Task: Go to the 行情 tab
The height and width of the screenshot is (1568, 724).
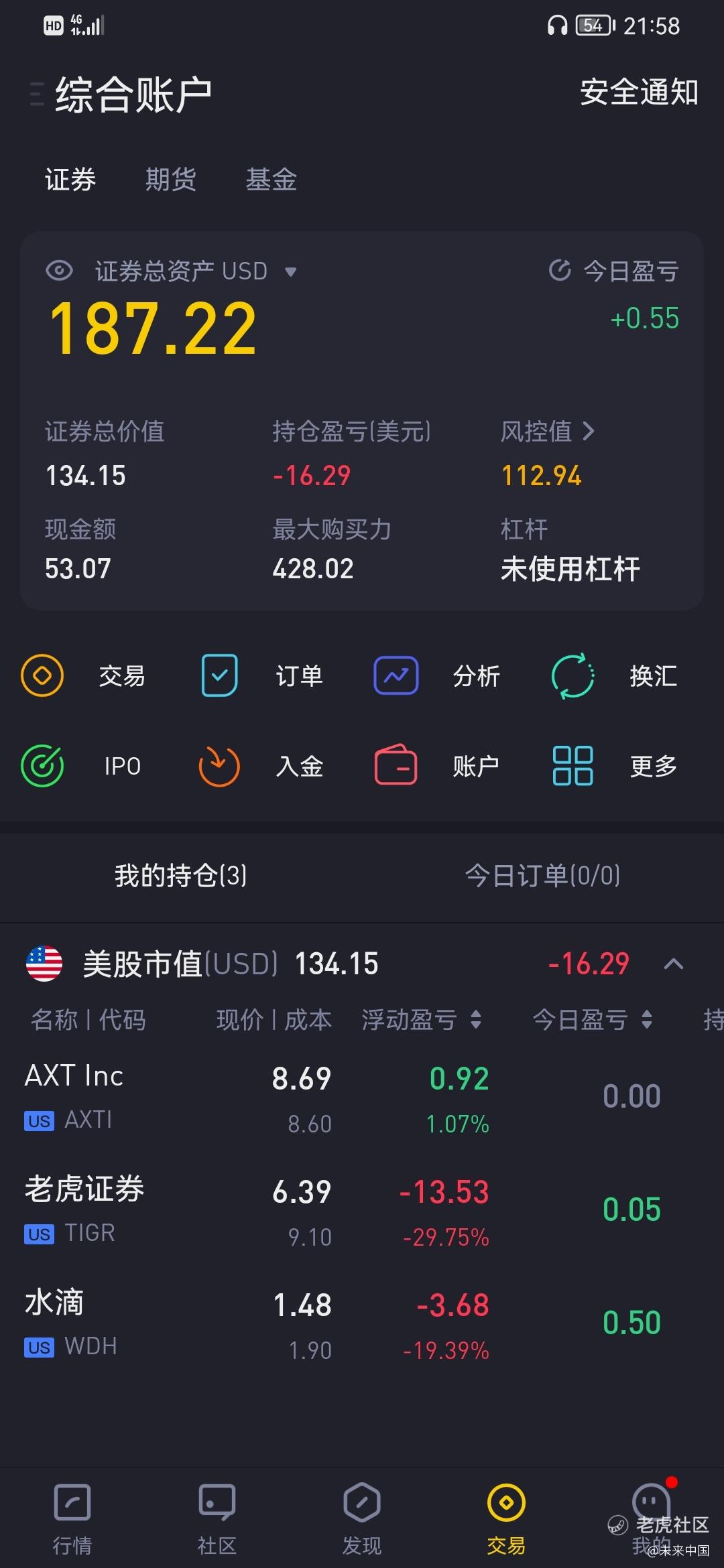Action: pyautogui.click(x=72, y=1518)
